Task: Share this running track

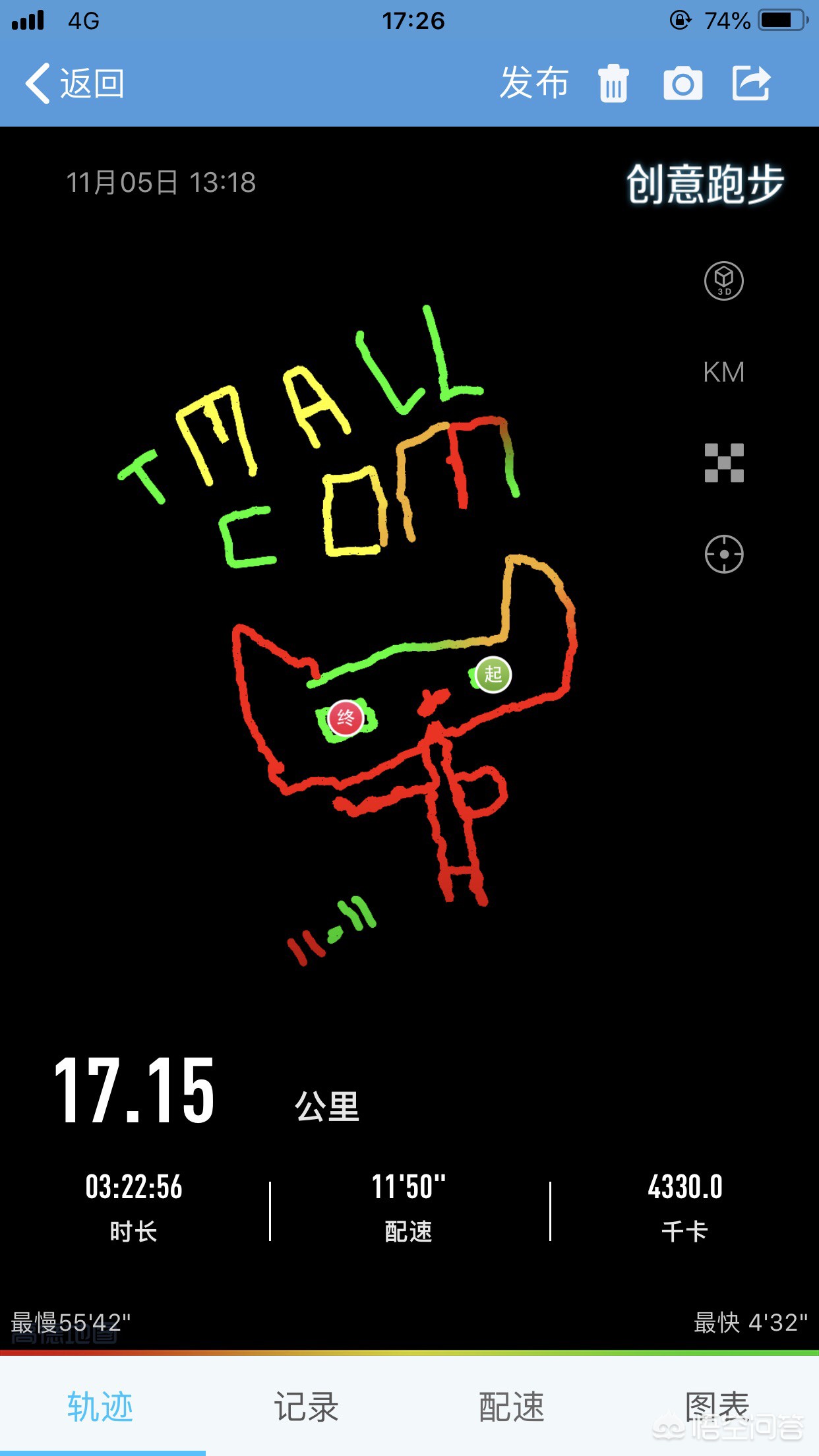Action: tap(752, 84)
